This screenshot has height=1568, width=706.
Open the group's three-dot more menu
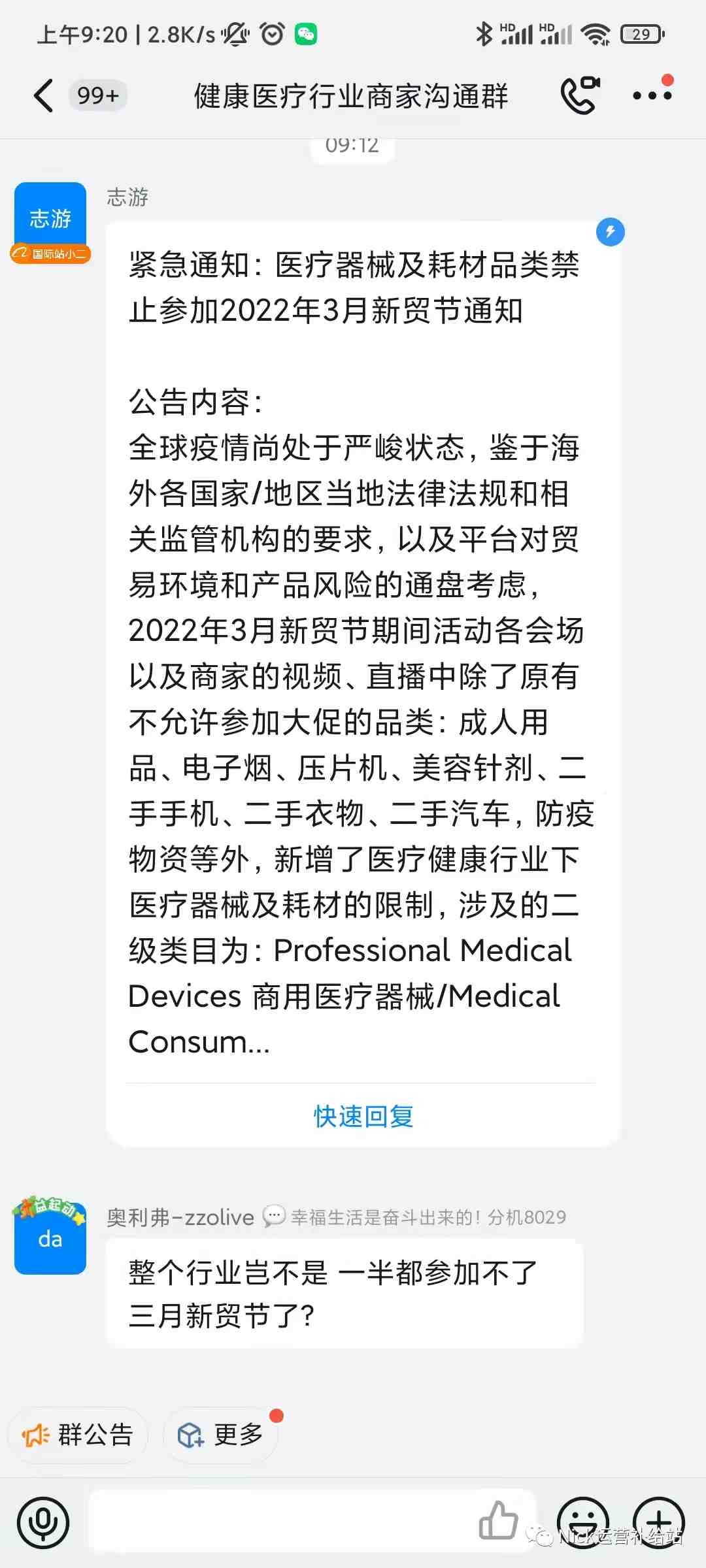pyautogui.click(x=652, y=96)
